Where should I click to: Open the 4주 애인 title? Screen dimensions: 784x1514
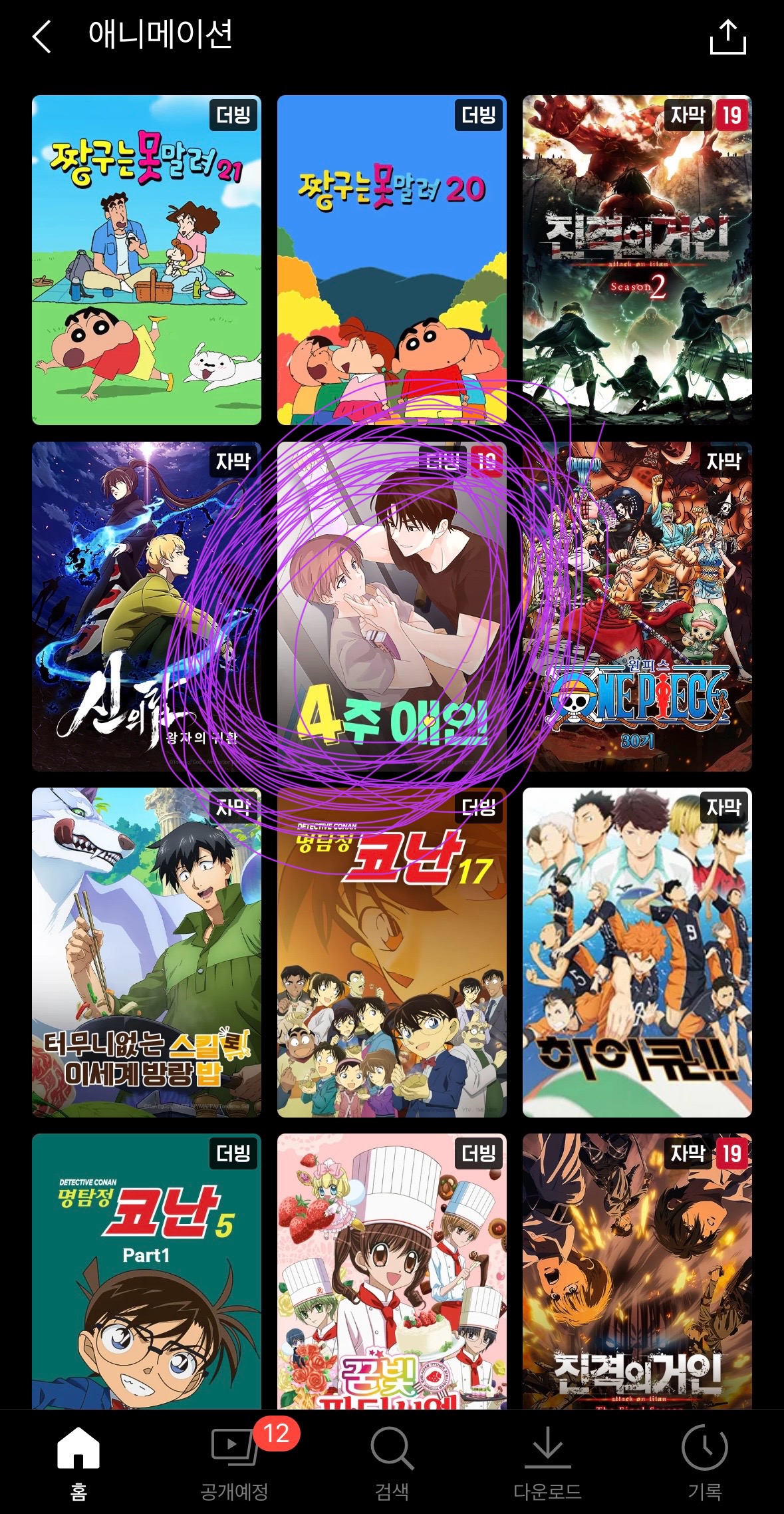392,606
